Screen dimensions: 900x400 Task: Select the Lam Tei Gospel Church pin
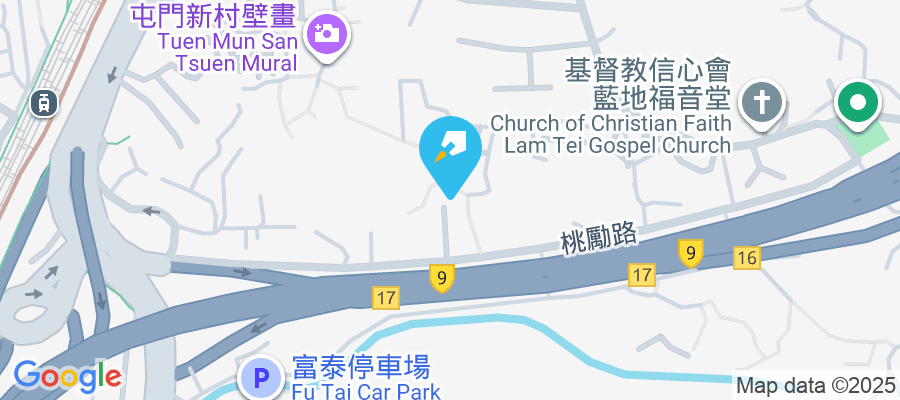[761, 104]
